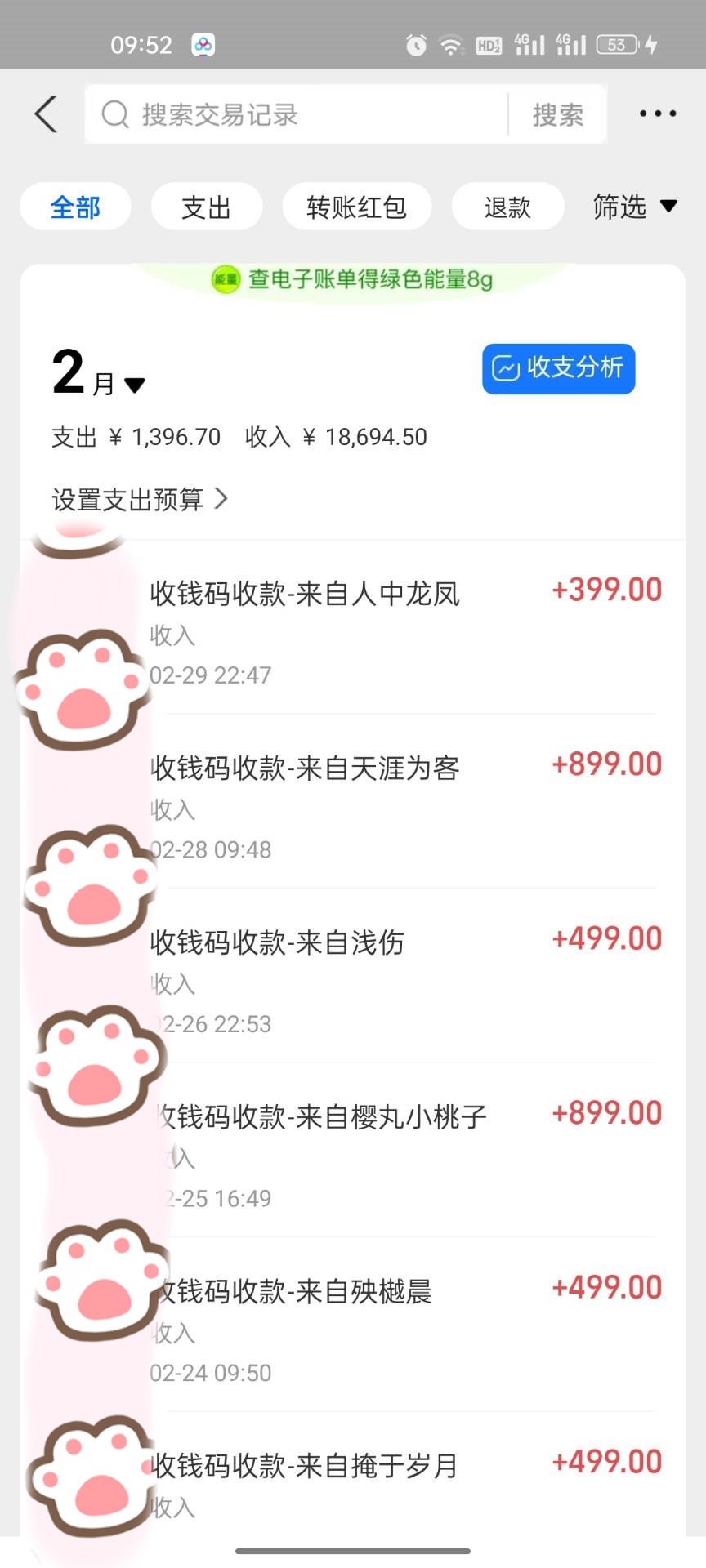Tap the Wi-Fi icon in status bar

tap(451, 45)
